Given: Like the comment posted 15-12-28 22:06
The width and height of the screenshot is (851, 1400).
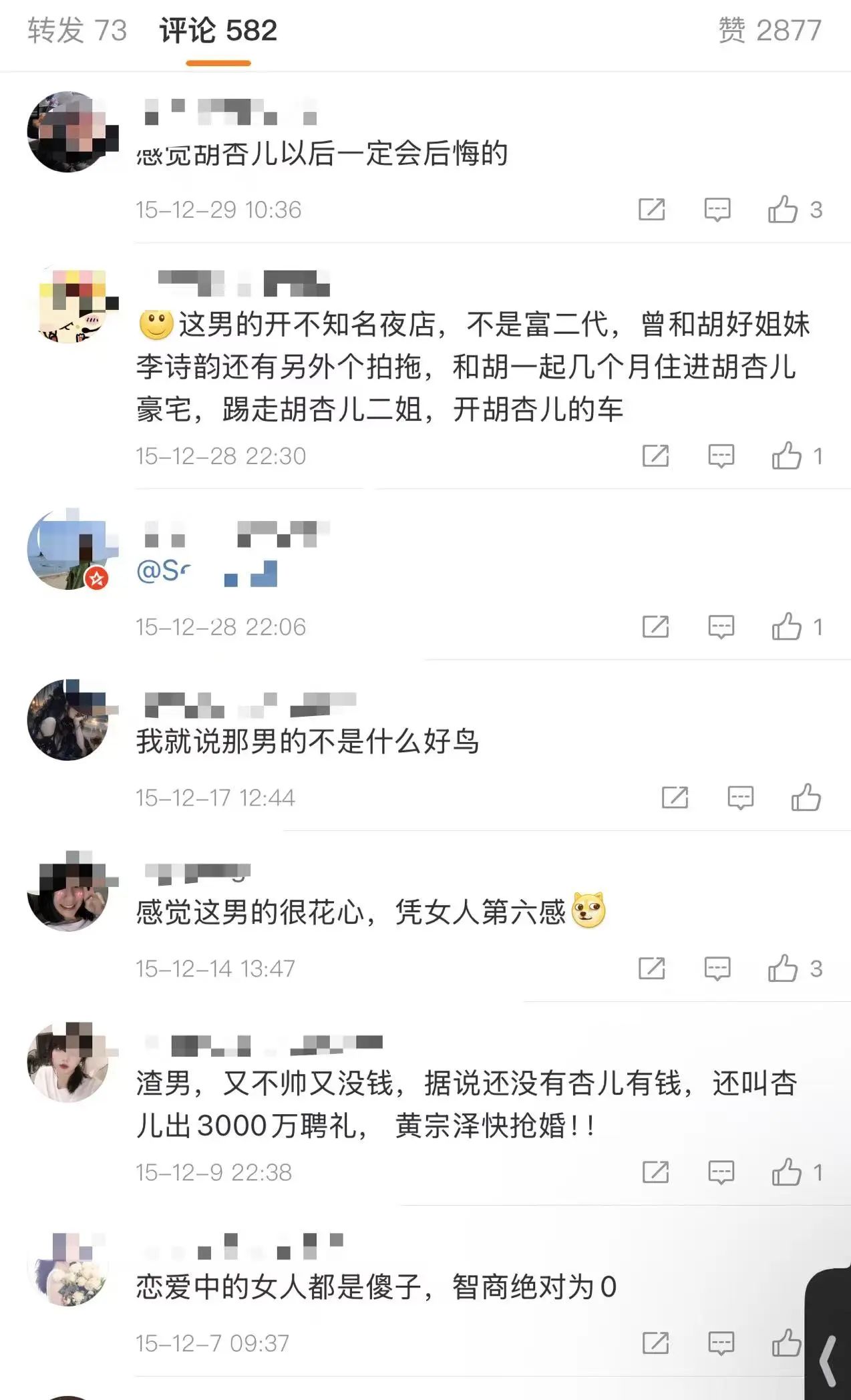Looking at the screenshot, I should coord(787,627).
